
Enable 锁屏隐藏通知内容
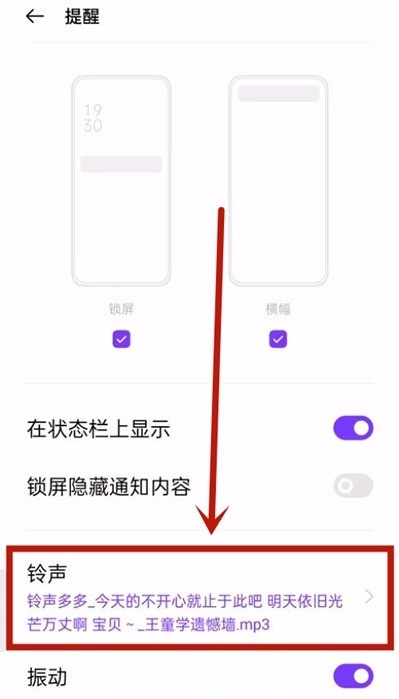[x=353, y=486]
